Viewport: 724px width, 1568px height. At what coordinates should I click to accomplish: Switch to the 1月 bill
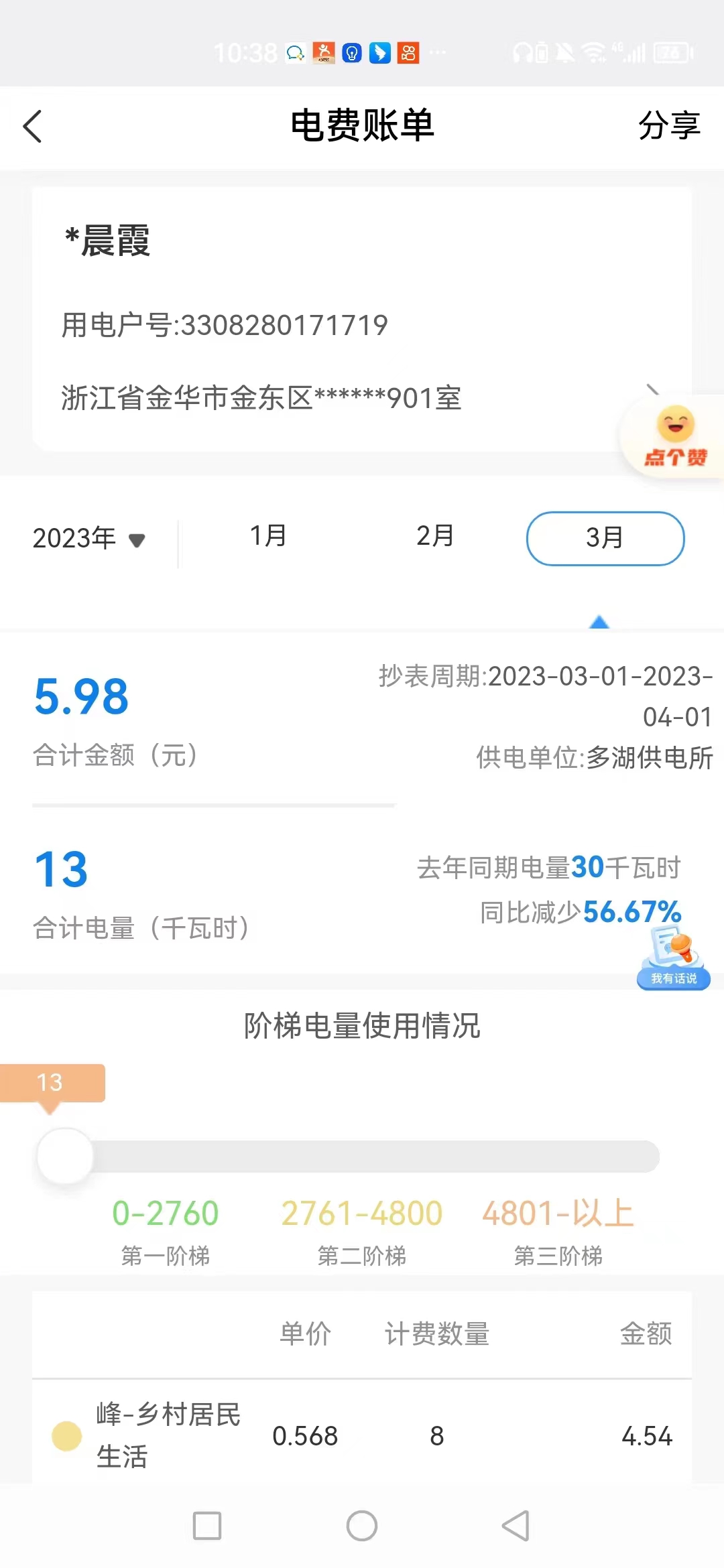[x=268, y=536]
